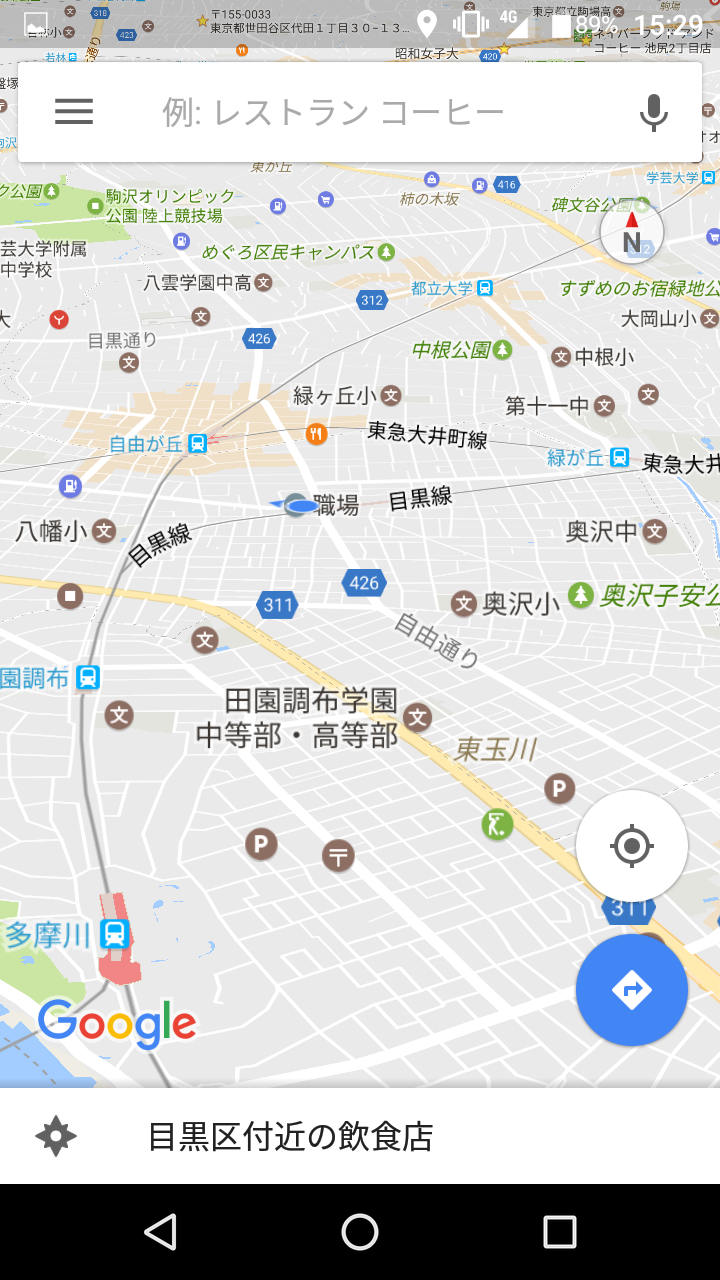
Task: Select the 奥沢小 school marker
Action: (x=463, y=603)
